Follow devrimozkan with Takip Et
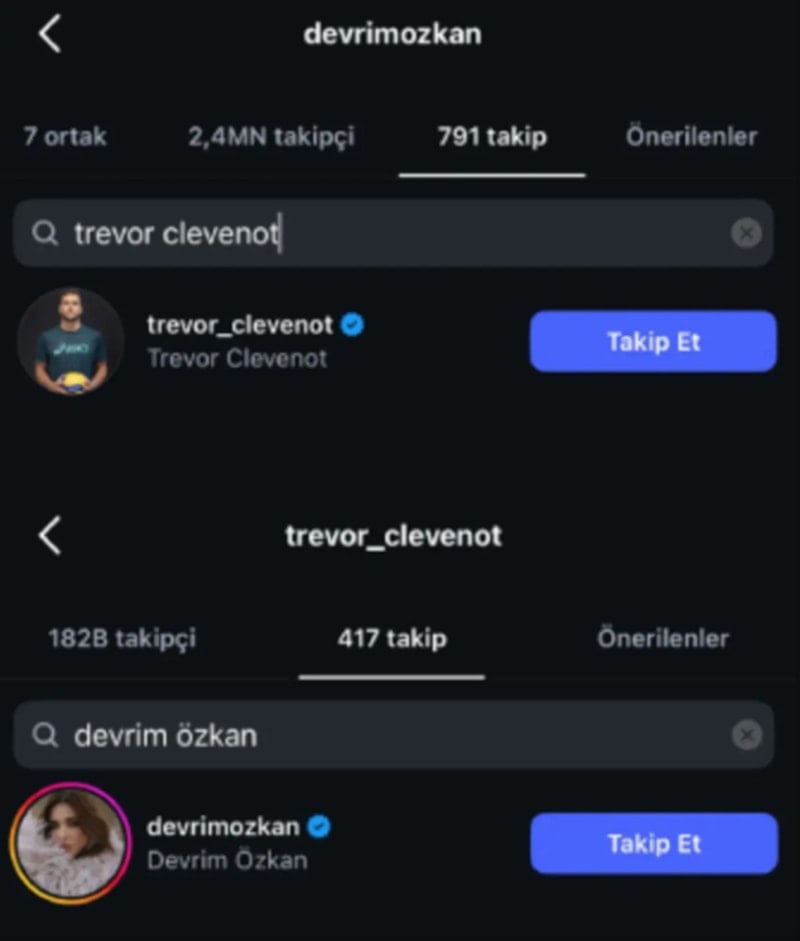The width and height of the screenshot is (800, 941). click(653, 844)
